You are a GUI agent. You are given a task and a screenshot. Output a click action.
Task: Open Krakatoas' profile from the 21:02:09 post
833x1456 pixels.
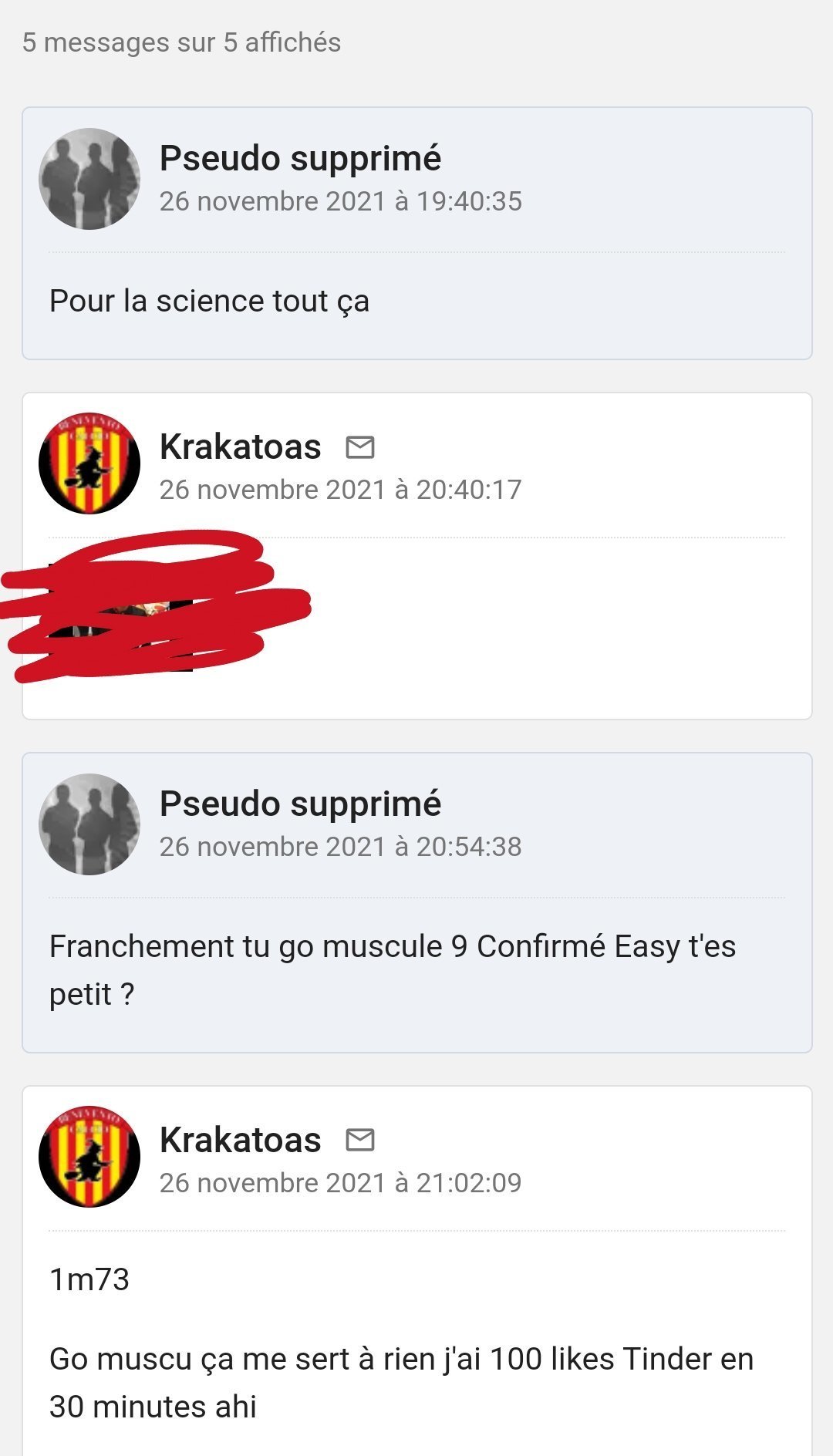coord(240,1140)
